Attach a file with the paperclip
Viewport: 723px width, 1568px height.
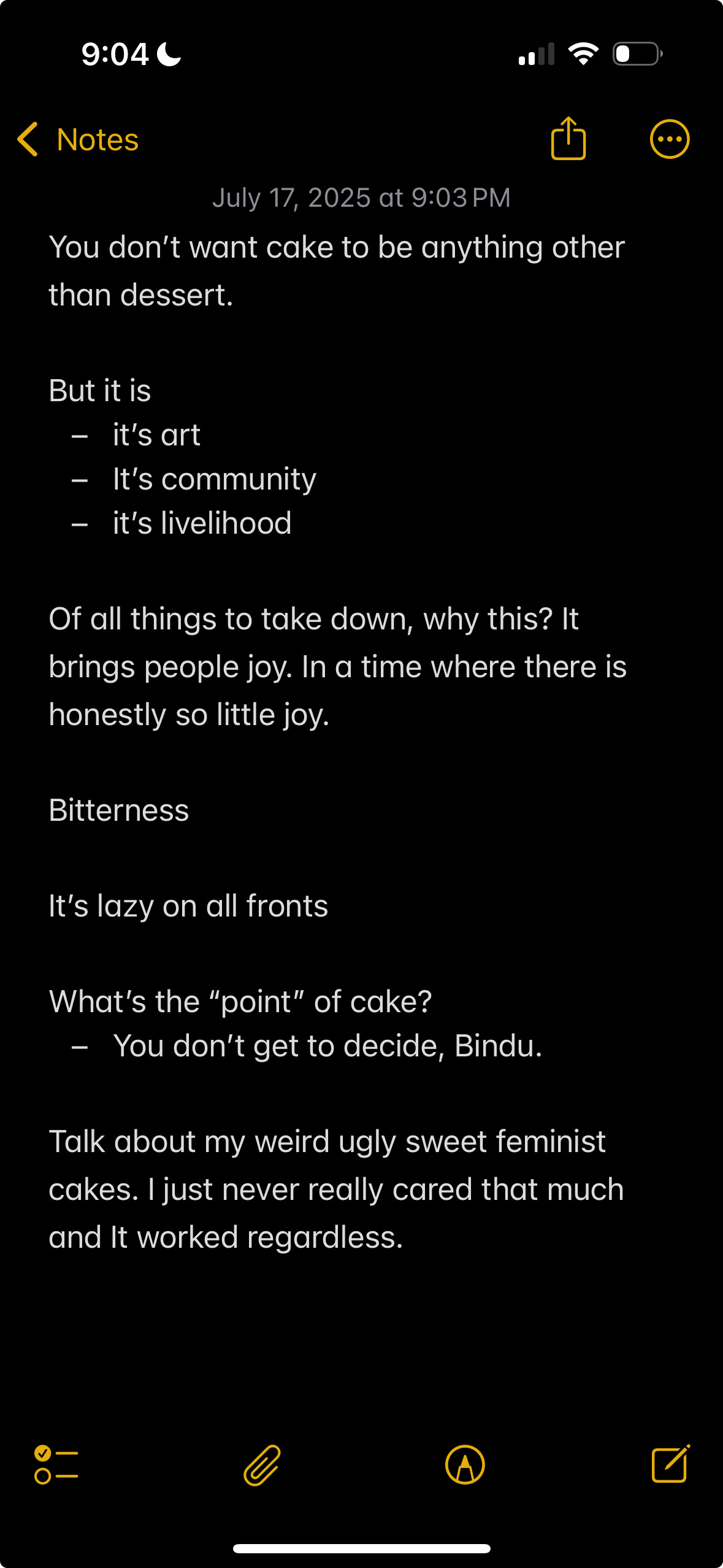pos(262,1465)
